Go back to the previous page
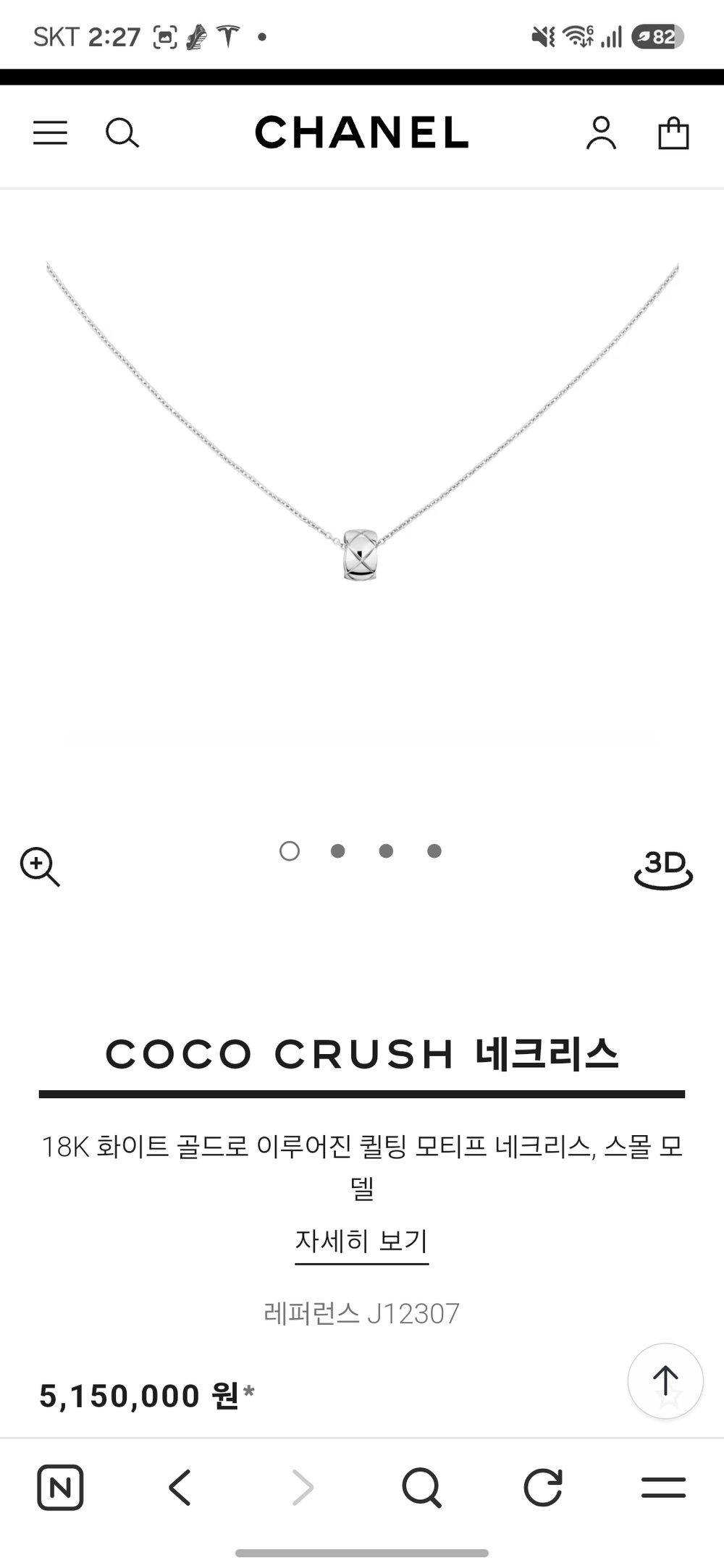This screenshot has width=724, height=1568. point(180,1488)
